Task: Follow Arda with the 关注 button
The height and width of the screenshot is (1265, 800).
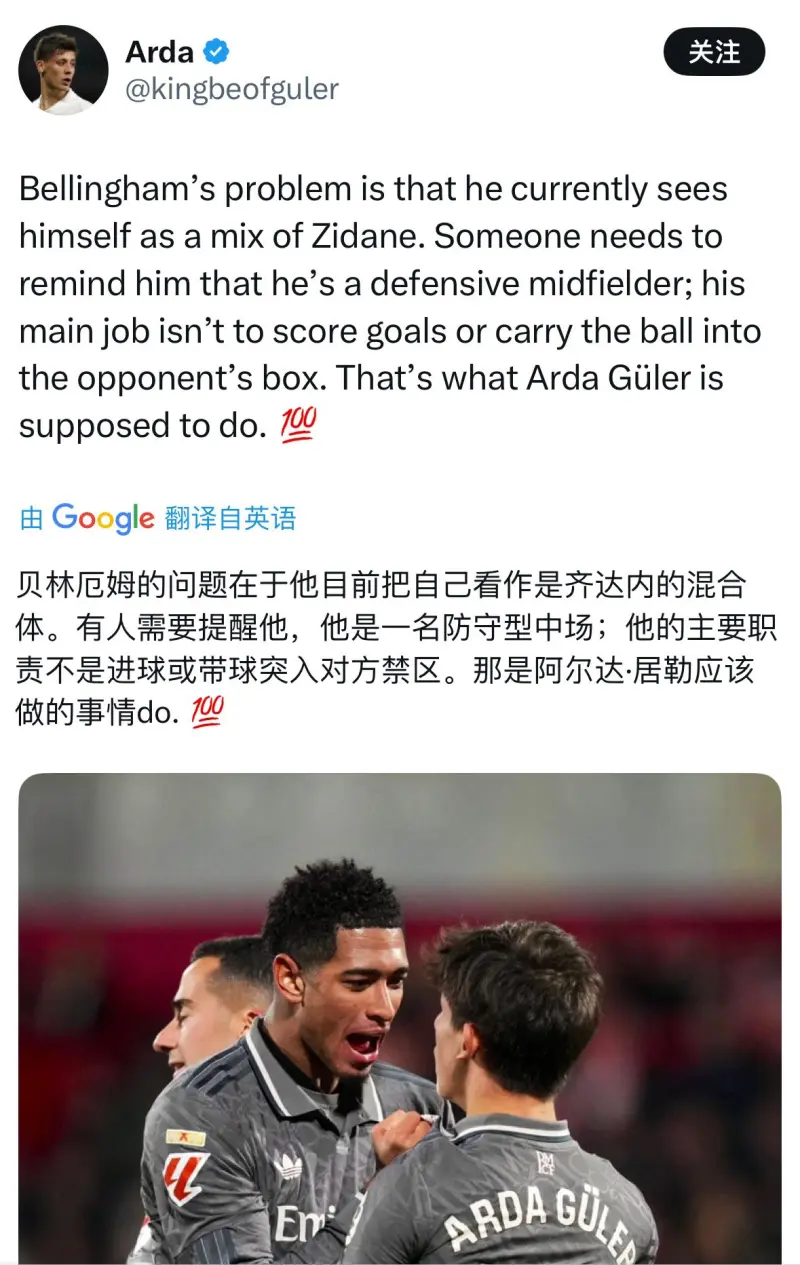Action: 714,53
